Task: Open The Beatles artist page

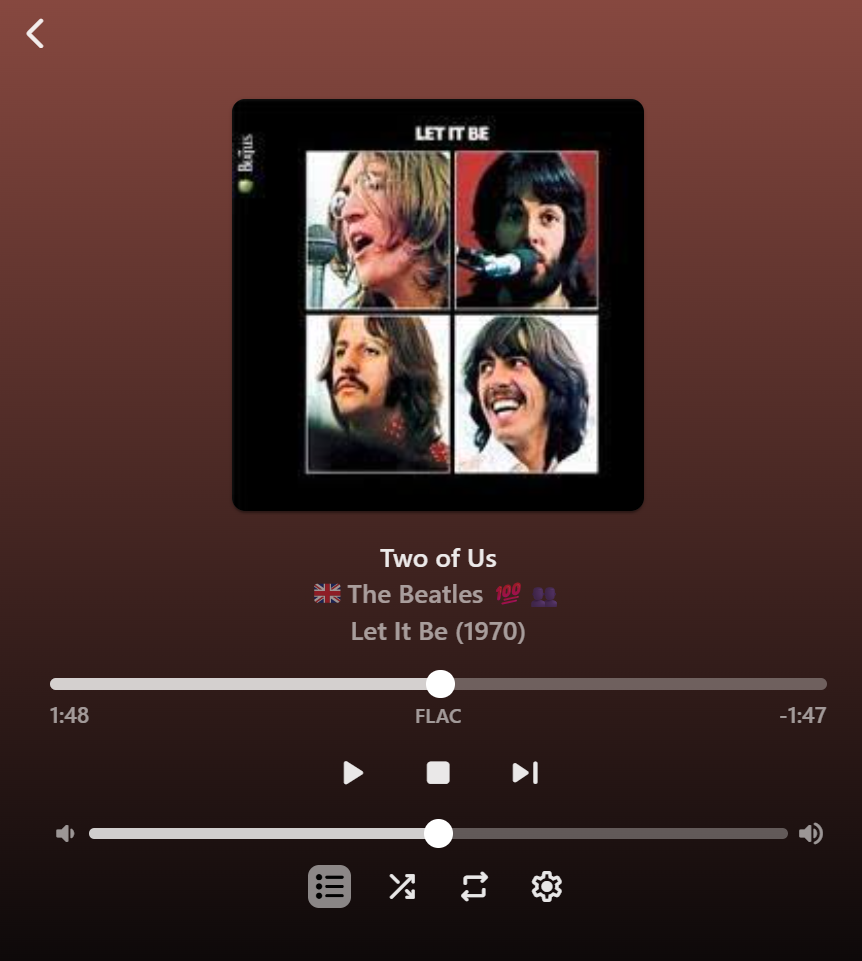Action: pos(415,595)
